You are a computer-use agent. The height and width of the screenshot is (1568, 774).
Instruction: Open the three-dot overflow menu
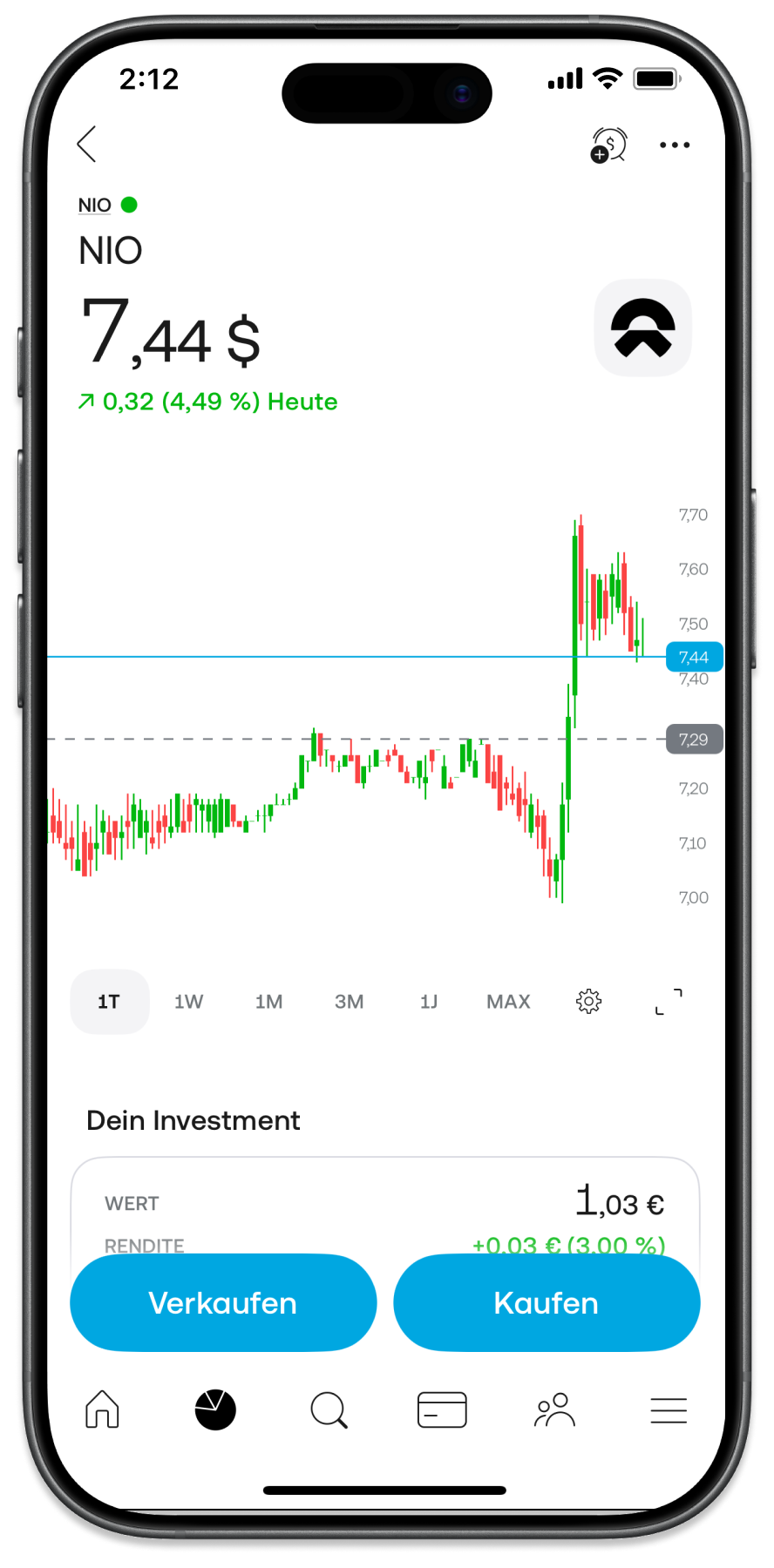coord(675,145)
